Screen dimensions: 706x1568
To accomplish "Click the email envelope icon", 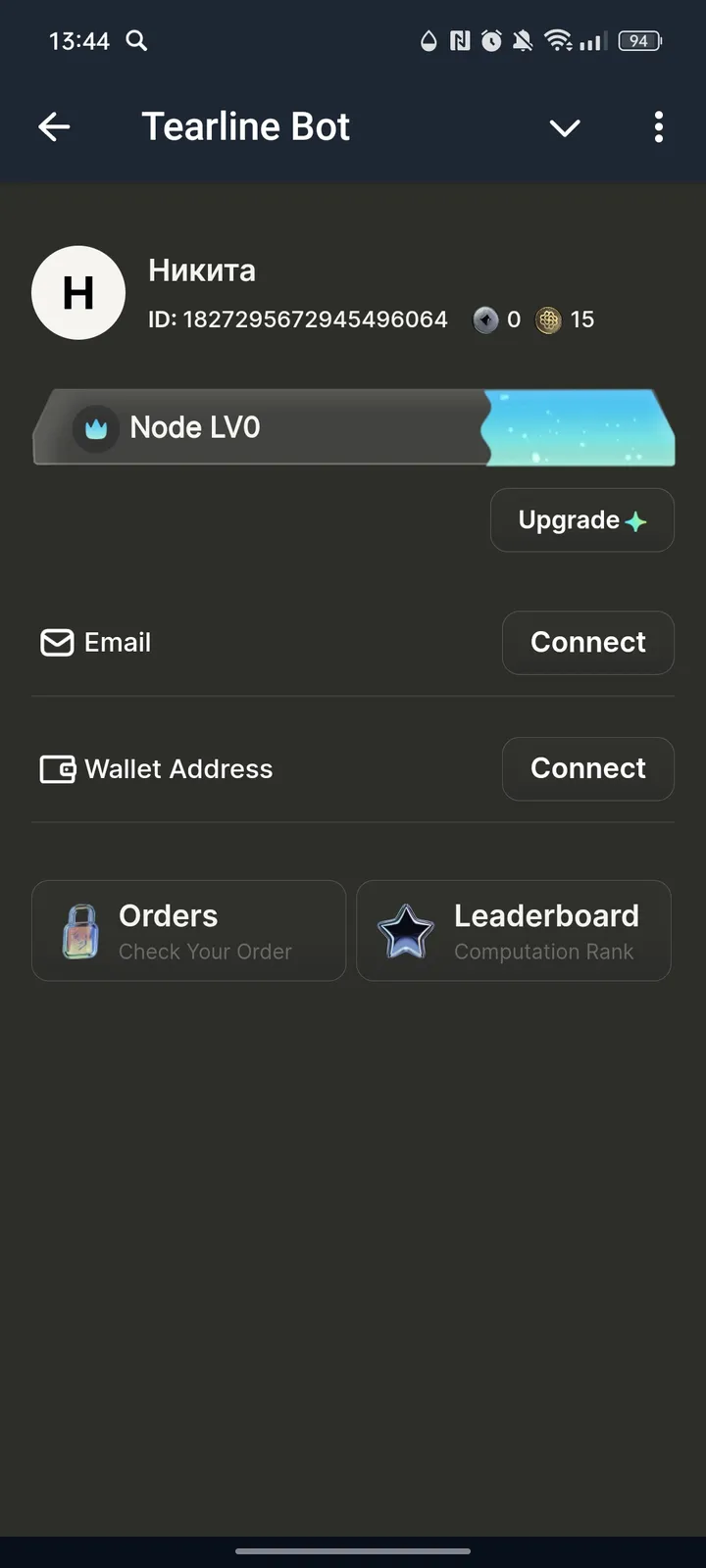I will point(57,643).
